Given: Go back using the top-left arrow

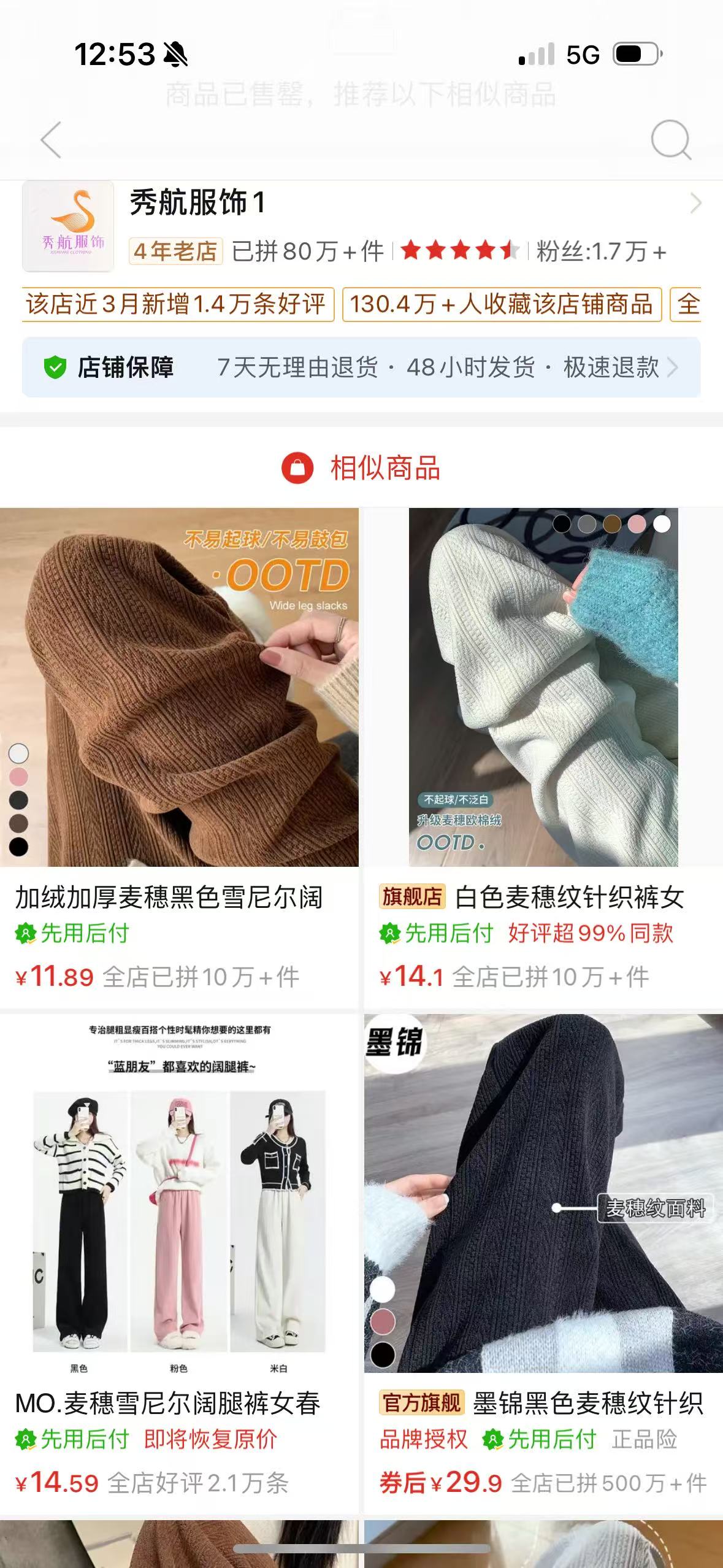Looking at the screenshot, I should coord(52,140).
